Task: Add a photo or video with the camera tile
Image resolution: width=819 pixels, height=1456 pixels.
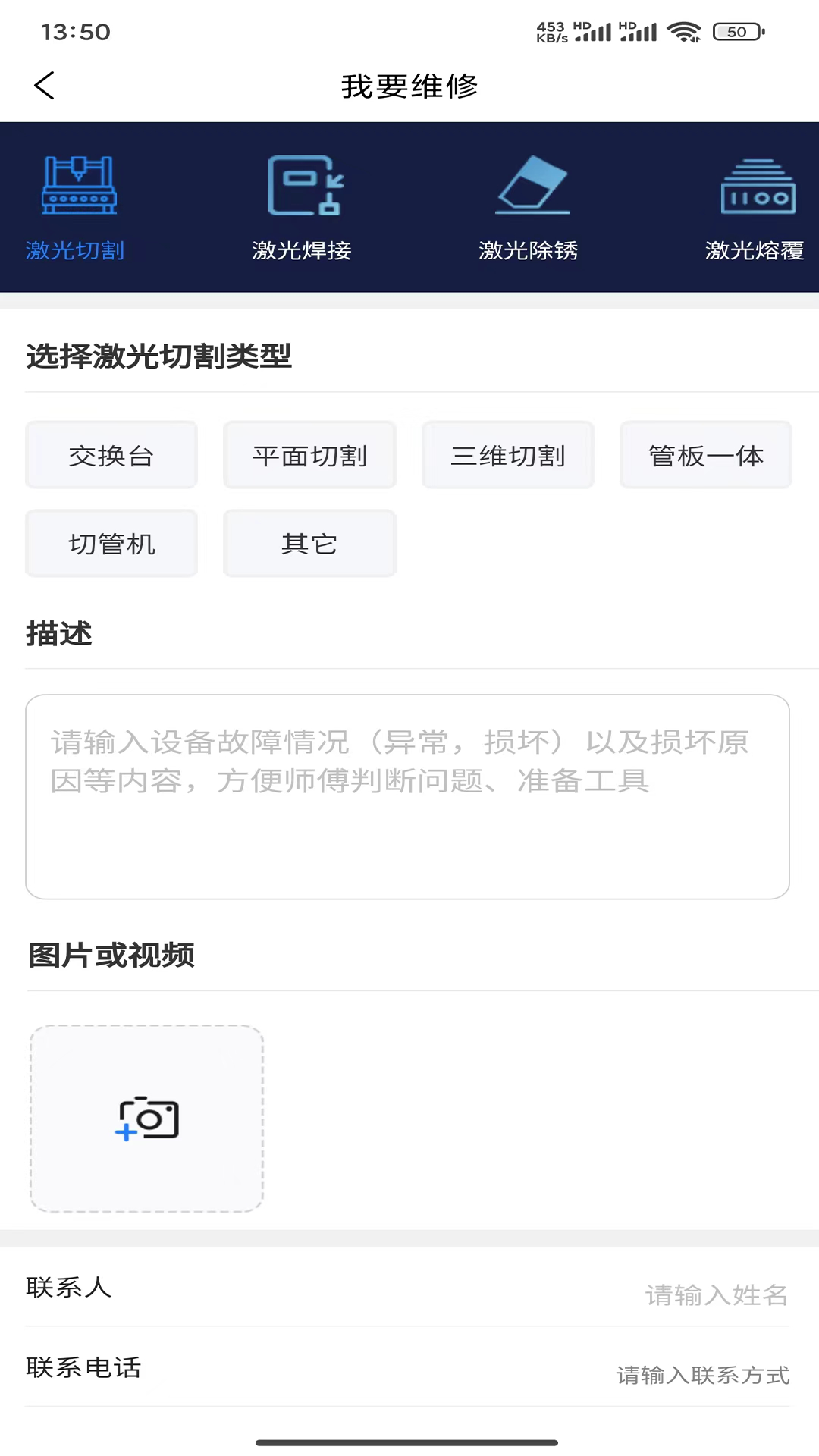Action: point(147,1119)
